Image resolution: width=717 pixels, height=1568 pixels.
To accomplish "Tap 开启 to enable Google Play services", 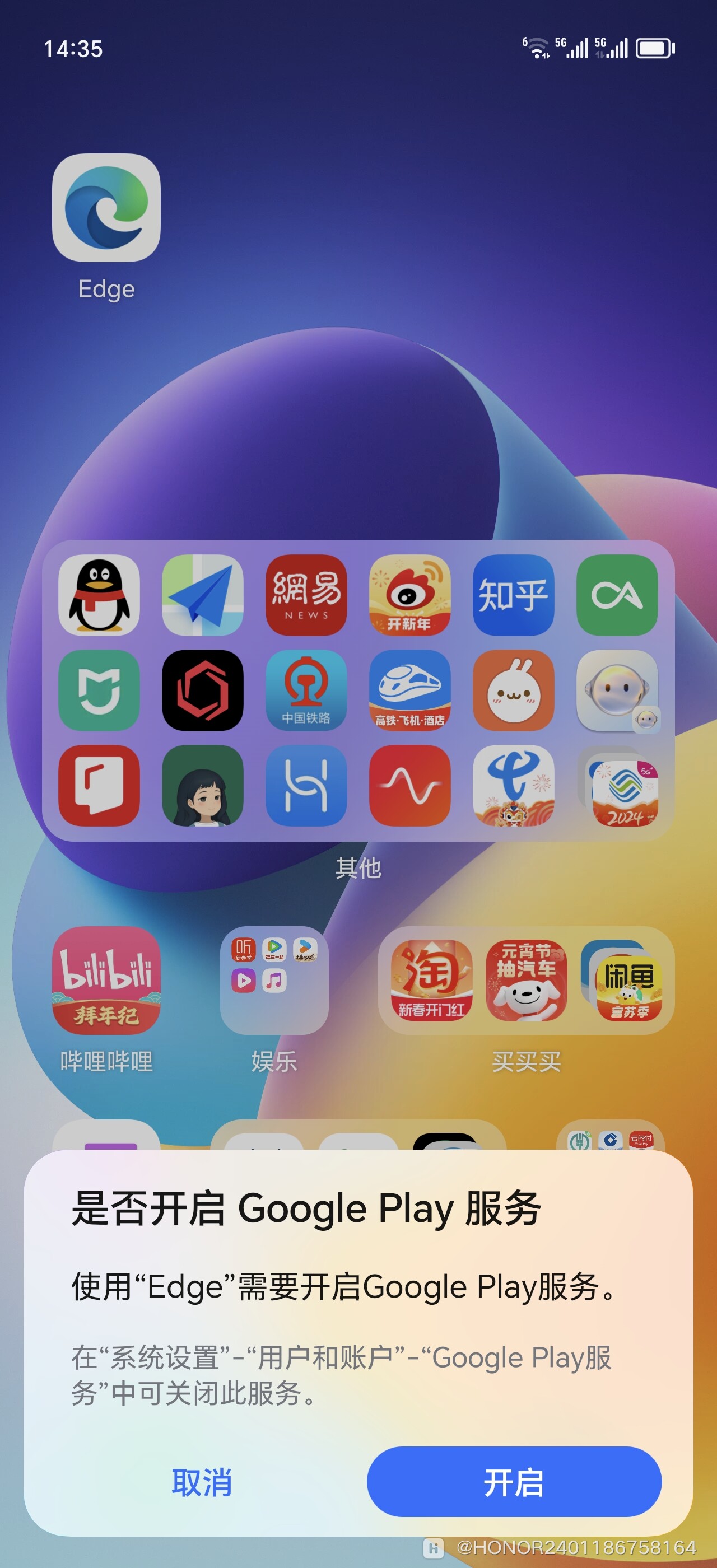I will (514, 1482).
